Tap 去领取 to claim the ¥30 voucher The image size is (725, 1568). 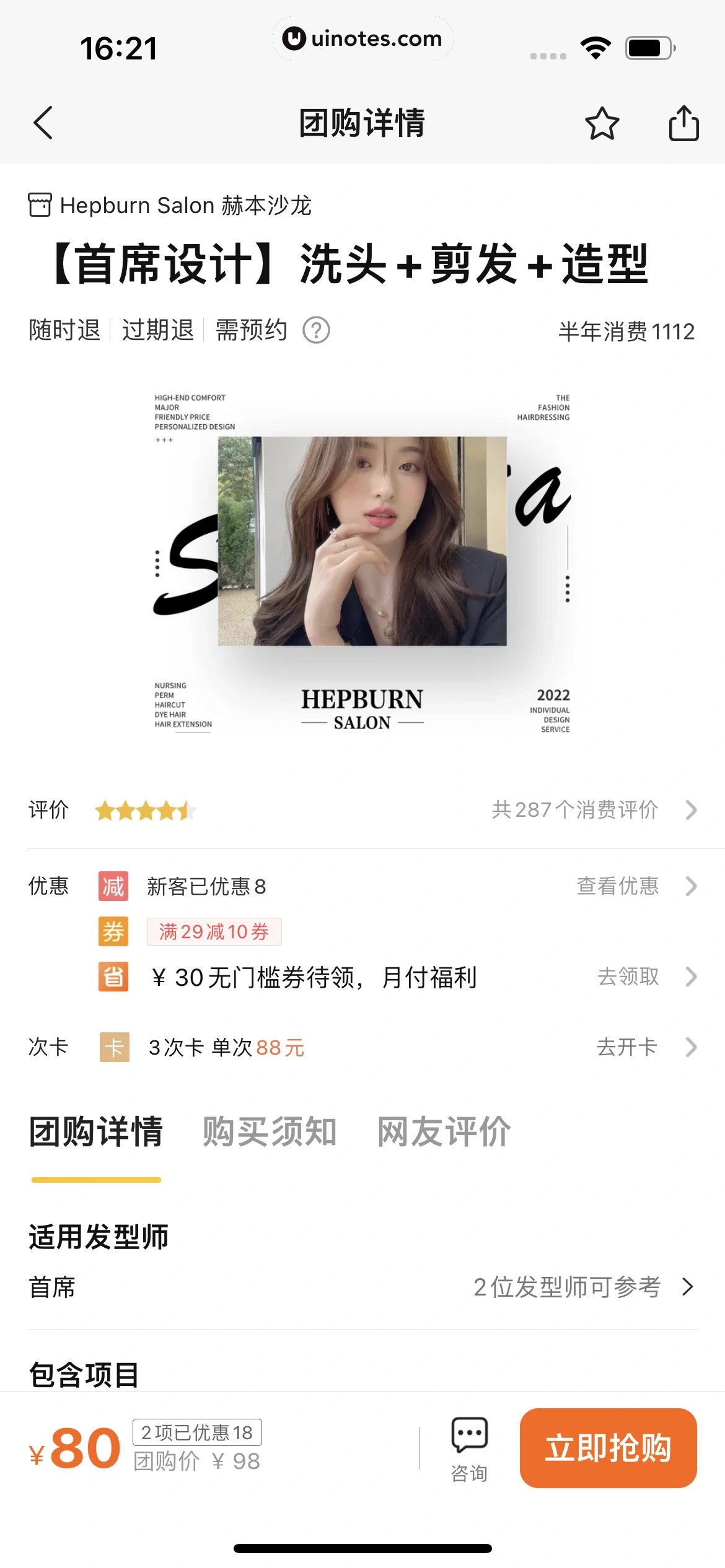point(628,977)
